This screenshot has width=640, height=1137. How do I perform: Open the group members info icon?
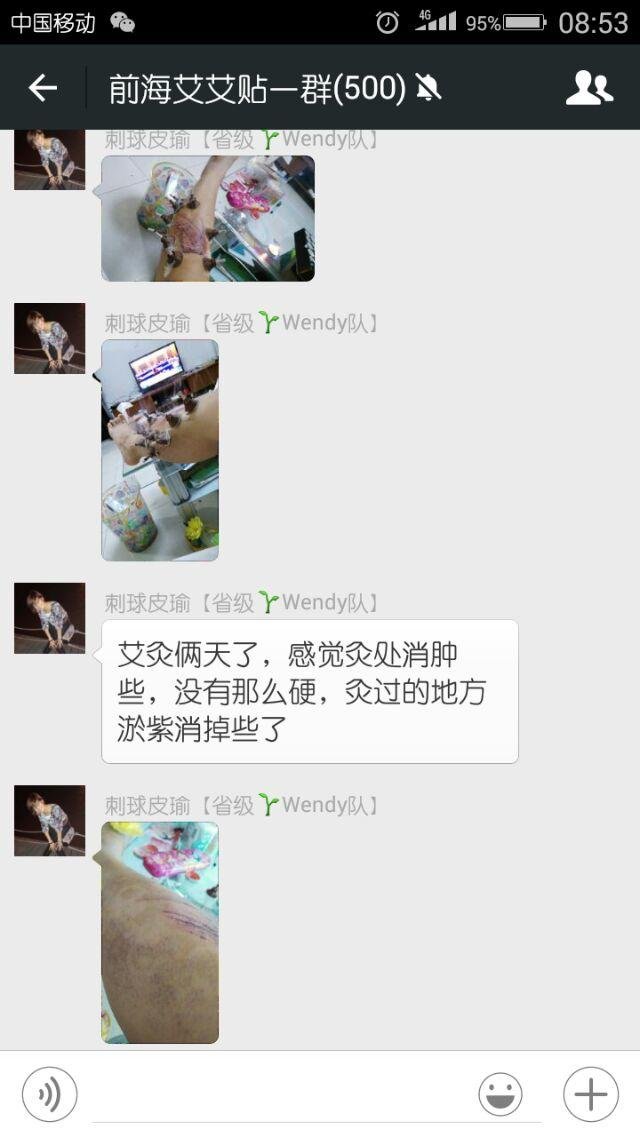point(589,89)
